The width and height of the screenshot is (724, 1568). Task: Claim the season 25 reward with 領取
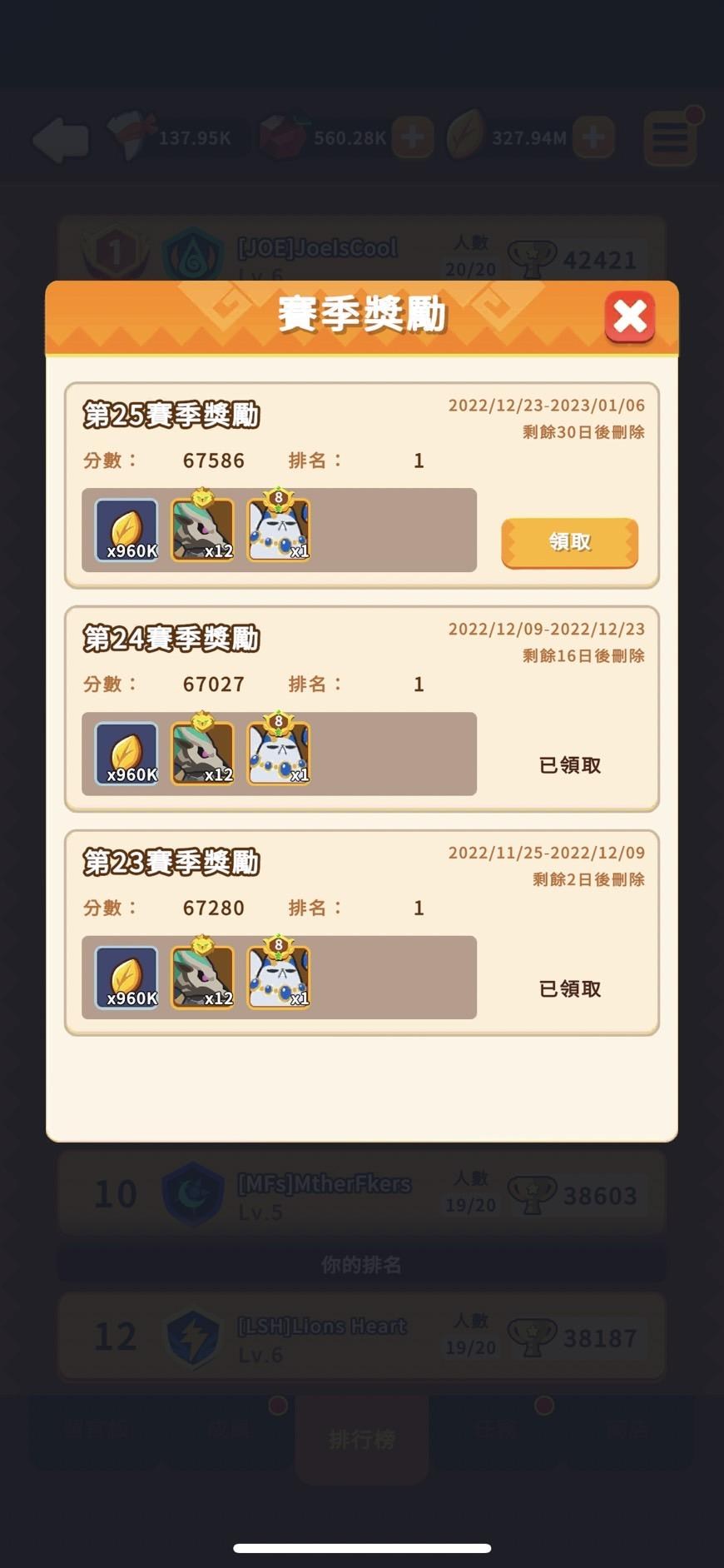click(569, 543)
